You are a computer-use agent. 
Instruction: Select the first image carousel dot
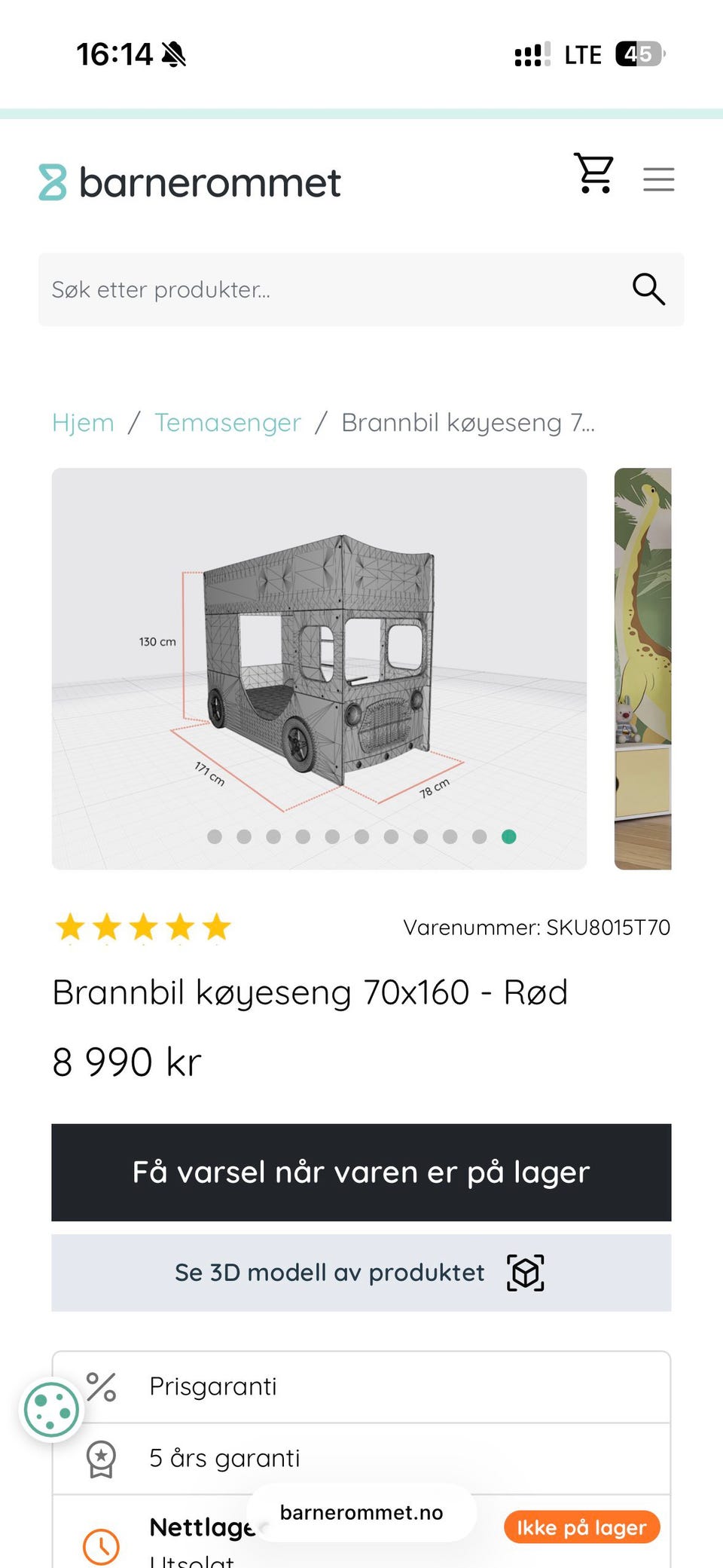point(215,836)
